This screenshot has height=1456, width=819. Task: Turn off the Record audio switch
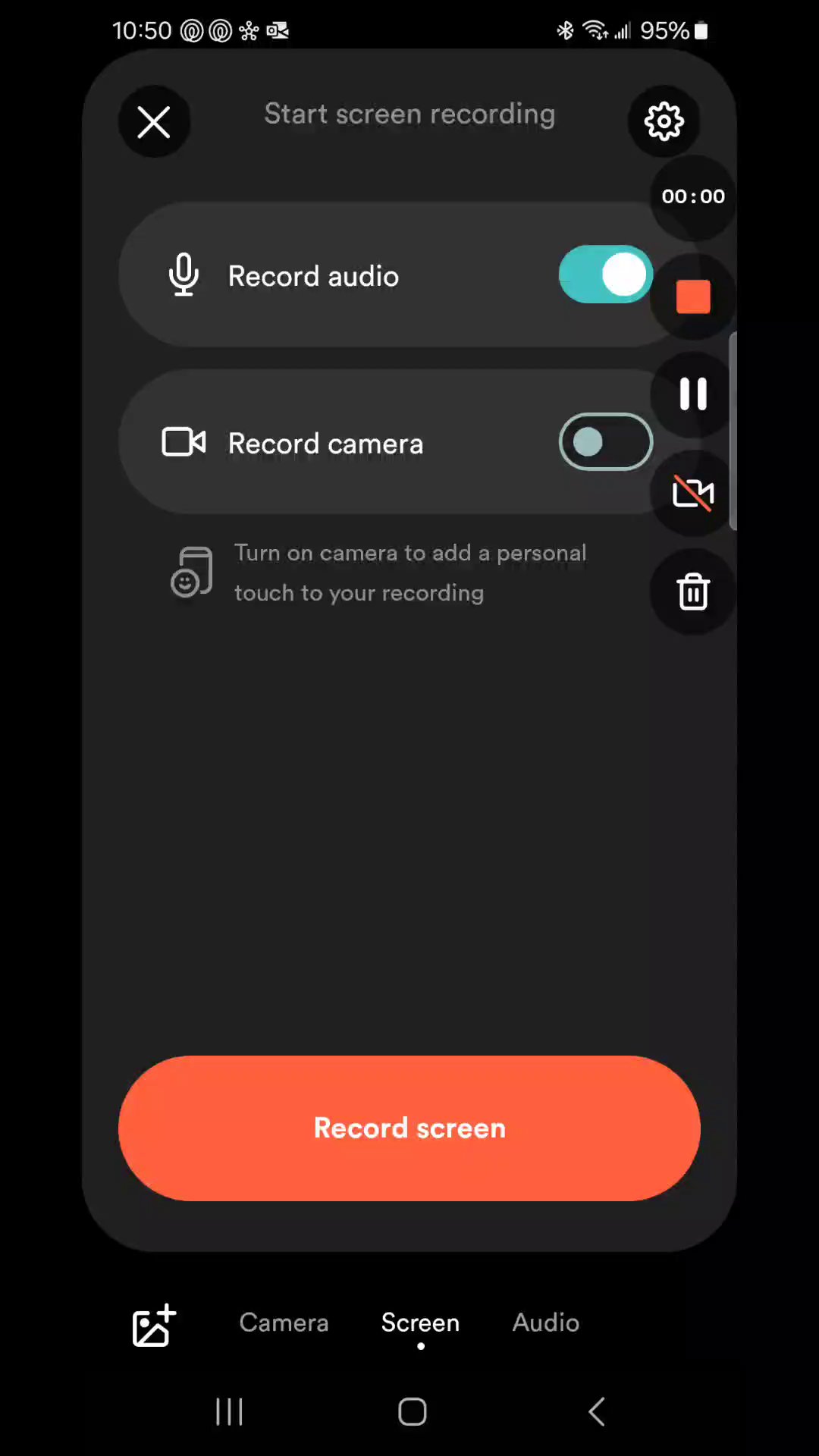tap(604, 275)
